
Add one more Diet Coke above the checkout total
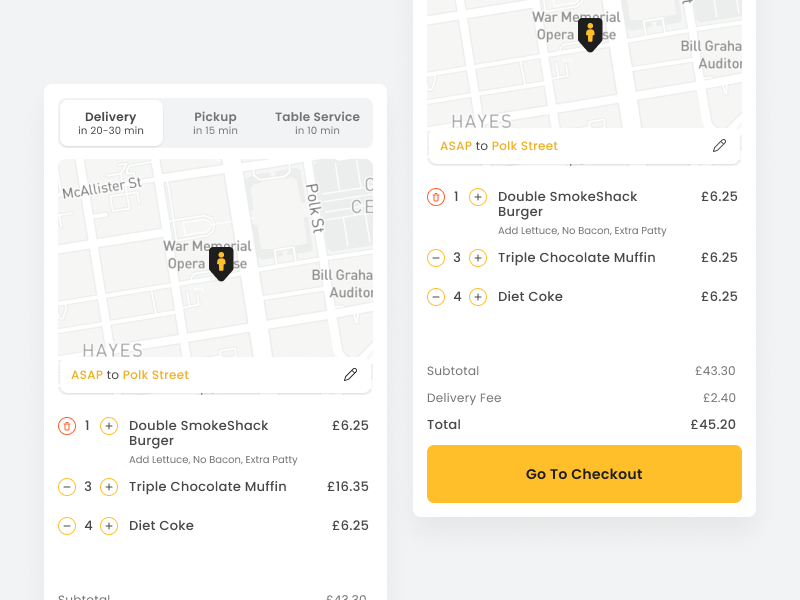478,297
